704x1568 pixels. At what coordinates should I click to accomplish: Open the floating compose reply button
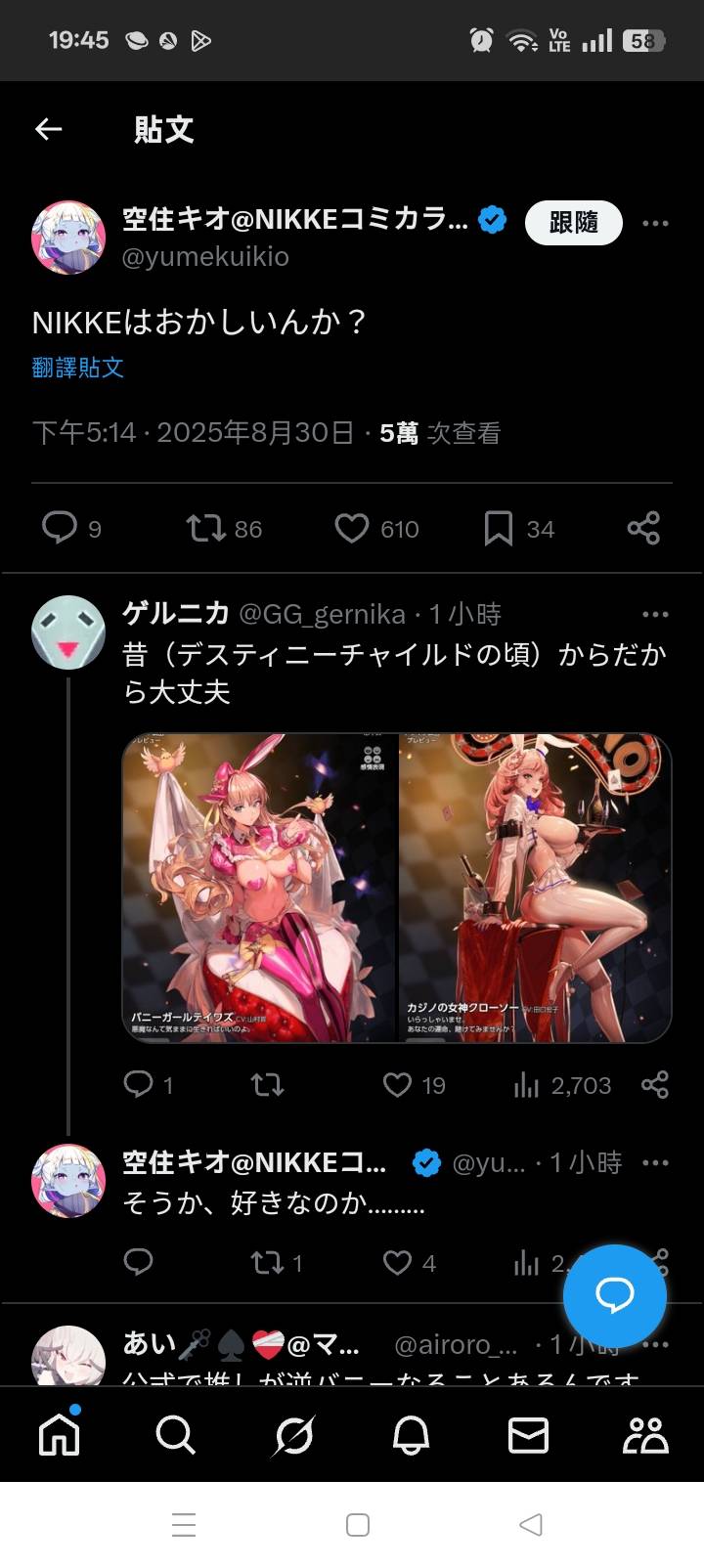click(615, 1296)
